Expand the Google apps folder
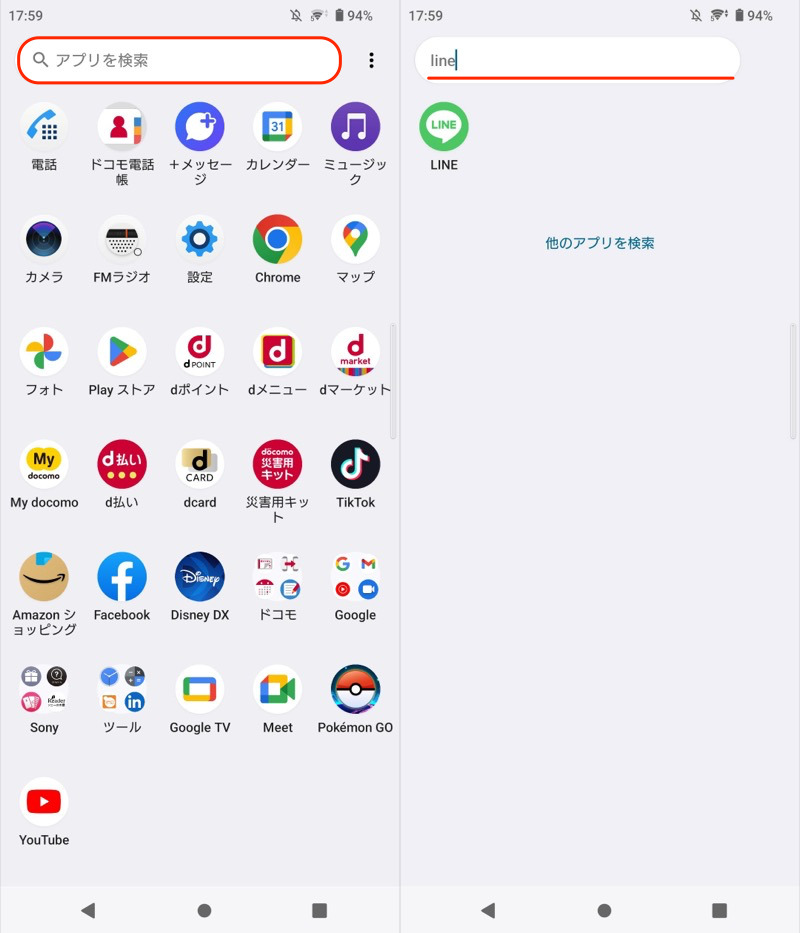This screenshot has width=800, height=933. pyautogui.click(x=355, y=578)
